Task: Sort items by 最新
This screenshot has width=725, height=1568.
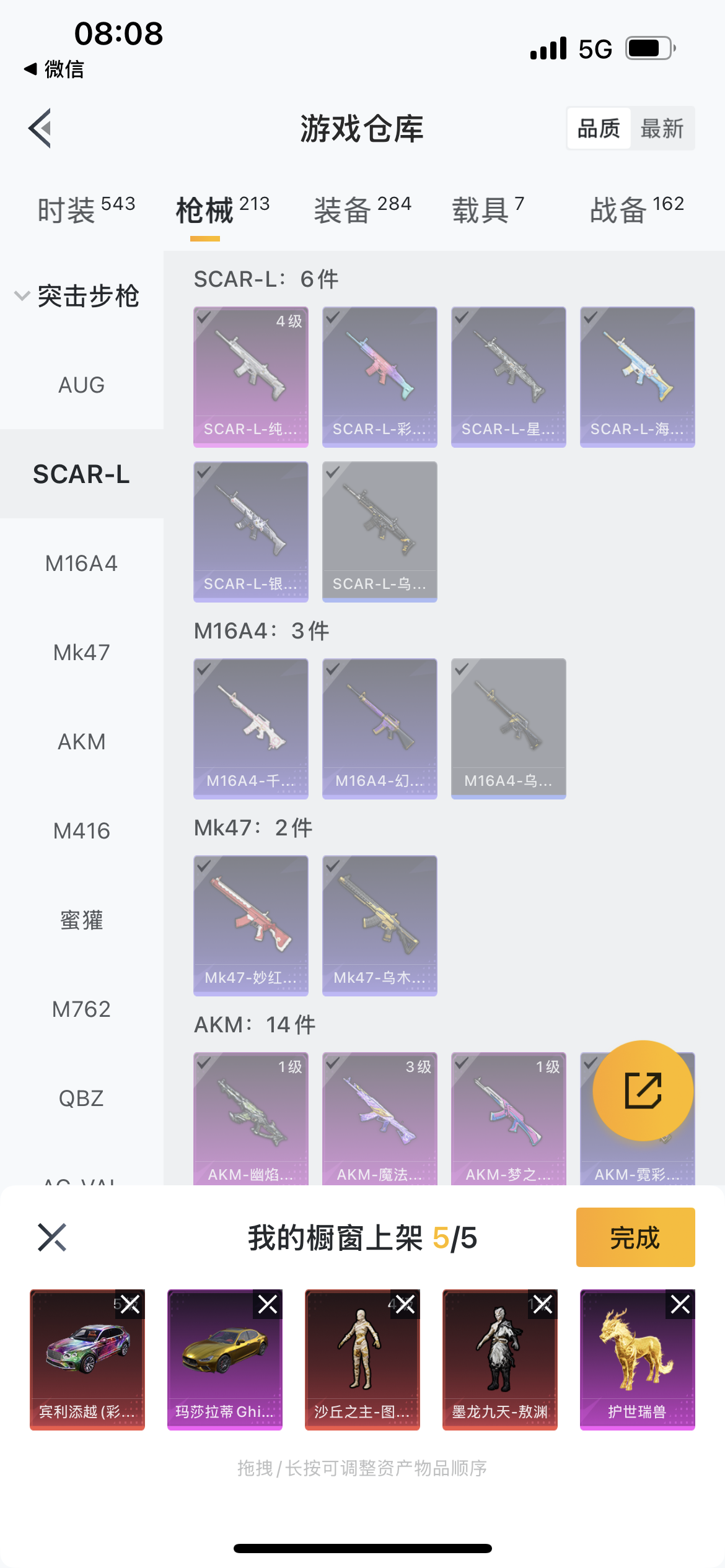Action: [x=662, y=129]
